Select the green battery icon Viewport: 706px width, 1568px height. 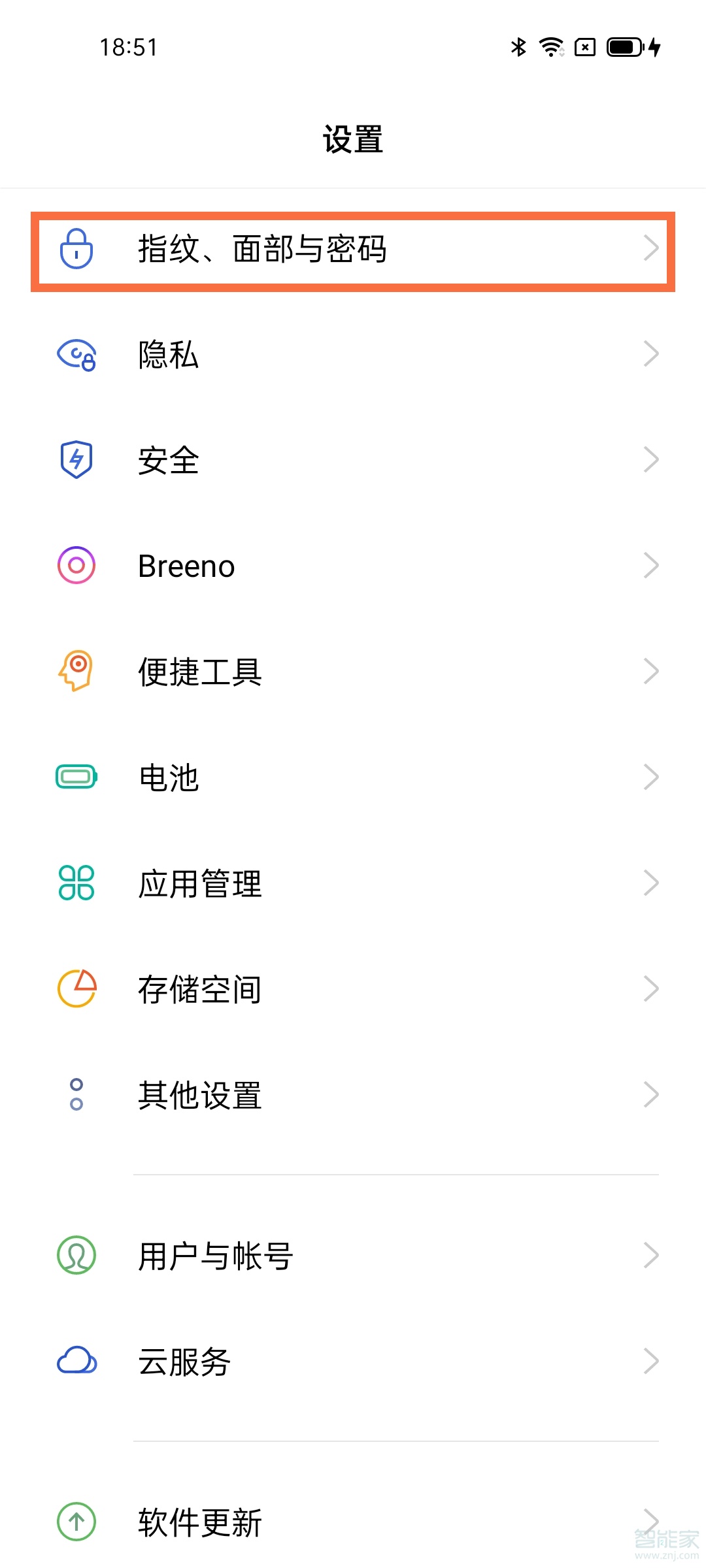pos(76,777)
